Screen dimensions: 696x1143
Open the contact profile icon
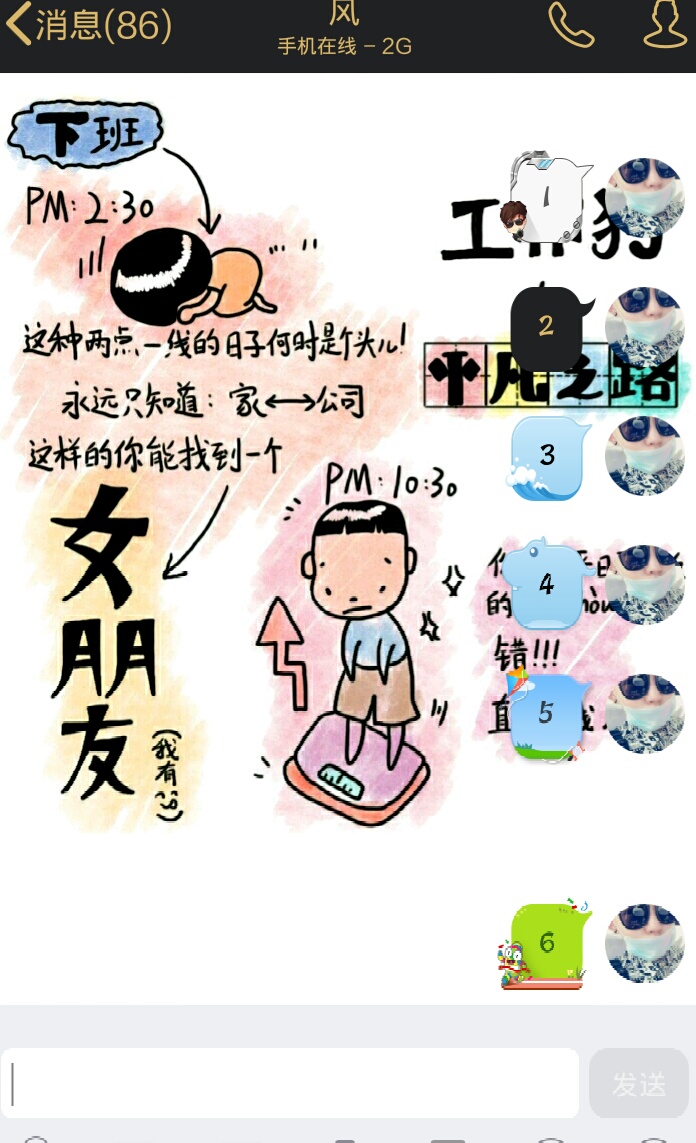click(665, 25)
